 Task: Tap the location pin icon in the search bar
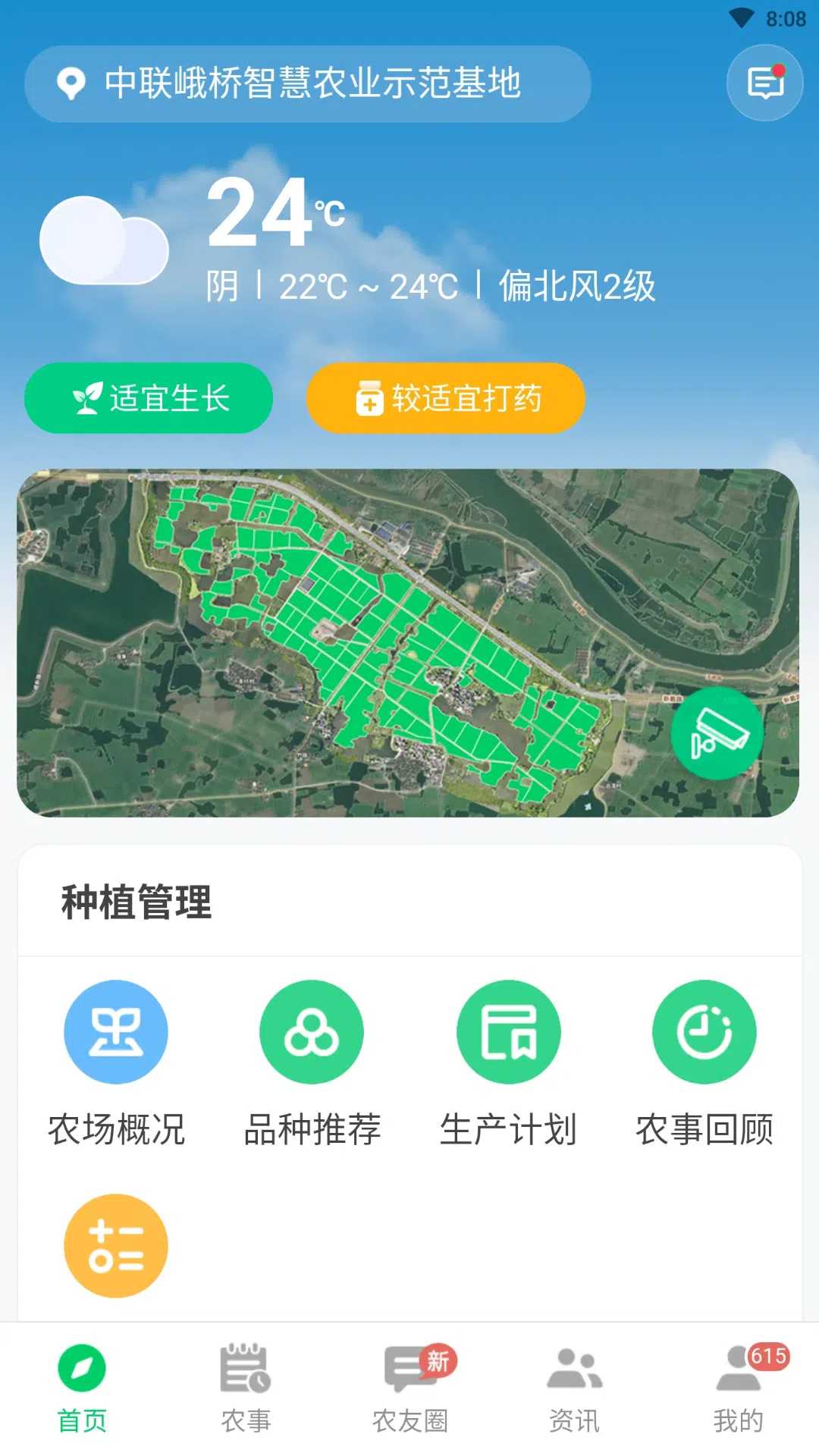pyautogui.click(x=72, y=83)
